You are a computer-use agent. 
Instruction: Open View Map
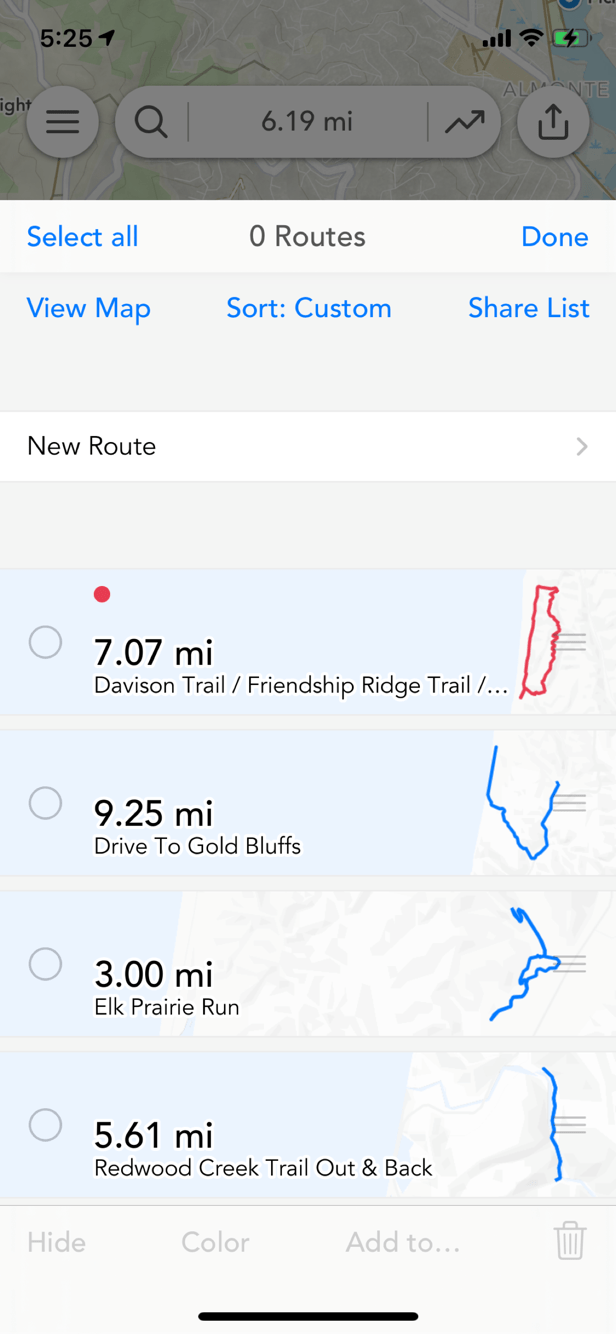click(x=88, y=308)
